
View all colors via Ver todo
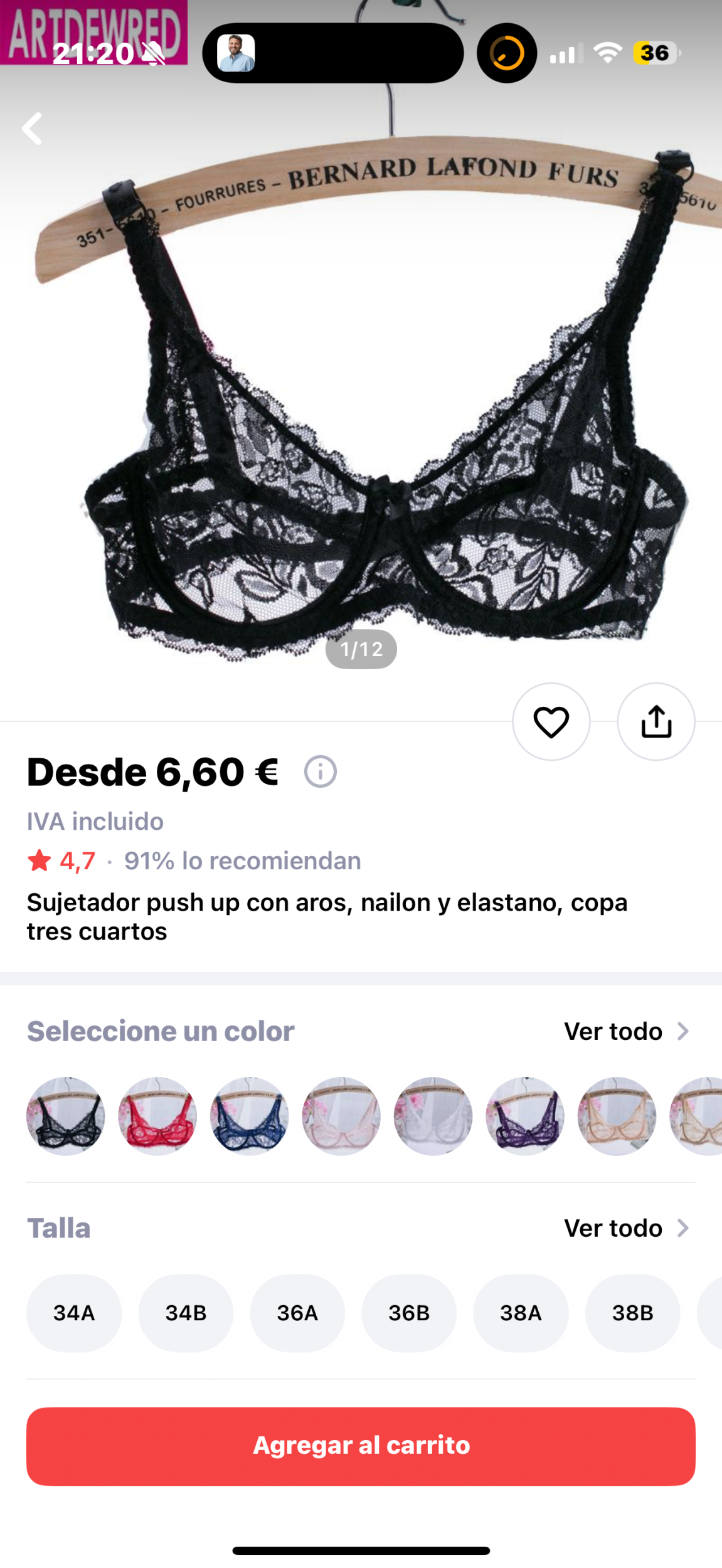point(626,1032)
